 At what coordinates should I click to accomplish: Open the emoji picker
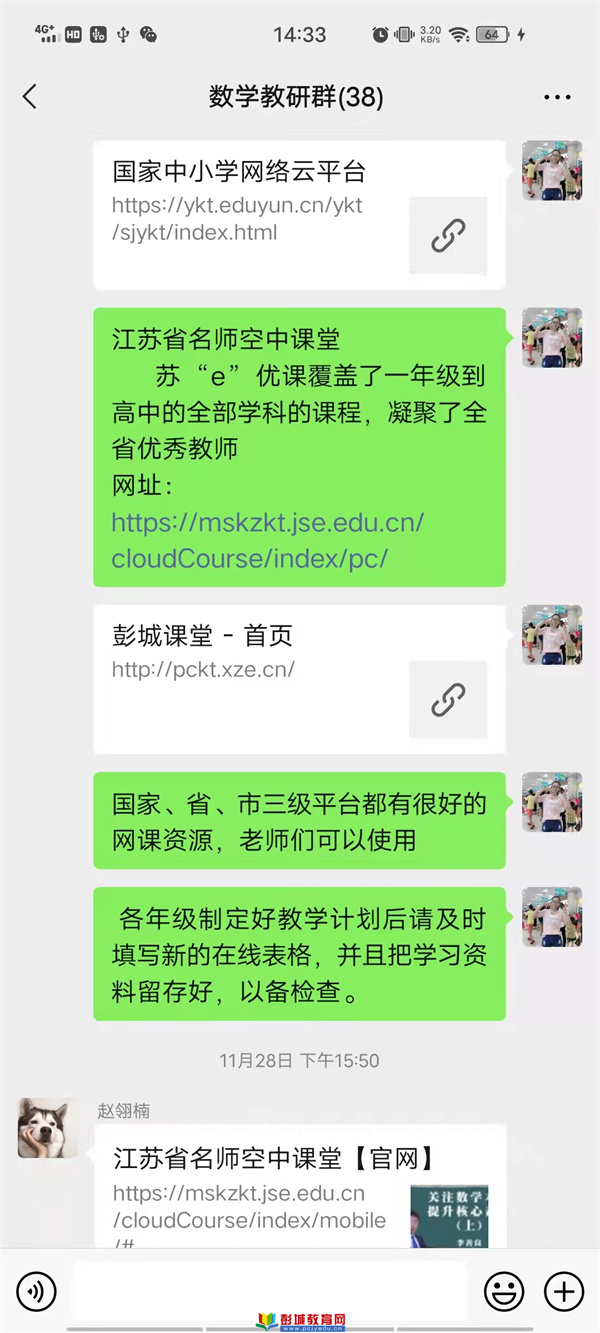point(504,1292)
